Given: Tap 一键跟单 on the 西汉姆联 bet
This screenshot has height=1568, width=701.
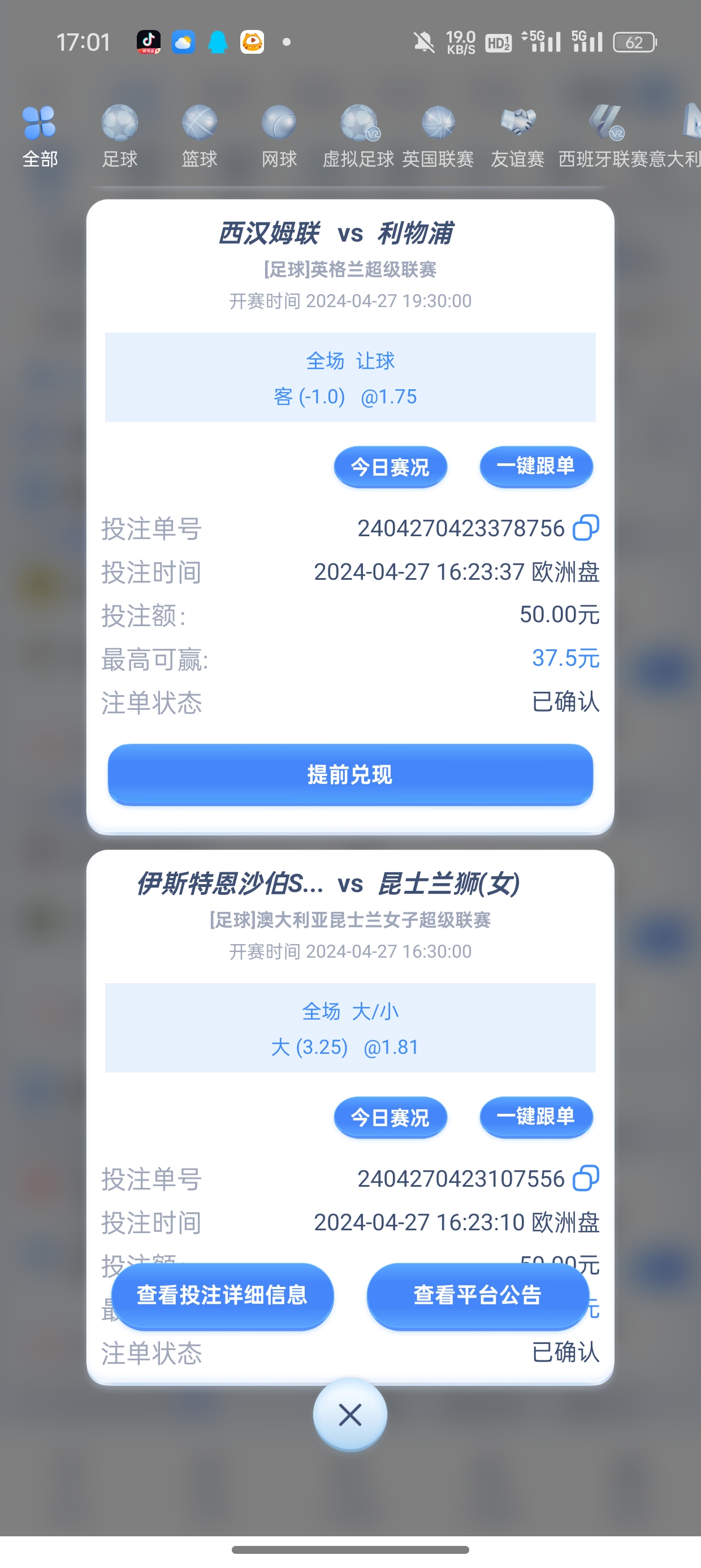Looking at the screenshot, I should (535, 466).
